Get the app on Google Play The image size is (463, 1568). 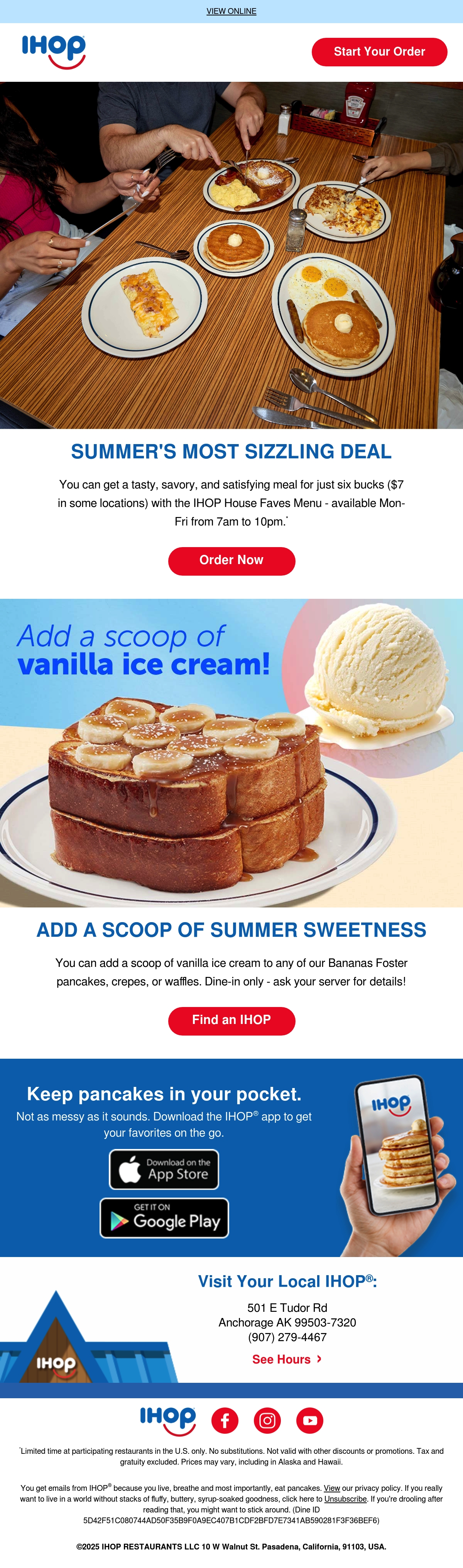[164, 1217]
